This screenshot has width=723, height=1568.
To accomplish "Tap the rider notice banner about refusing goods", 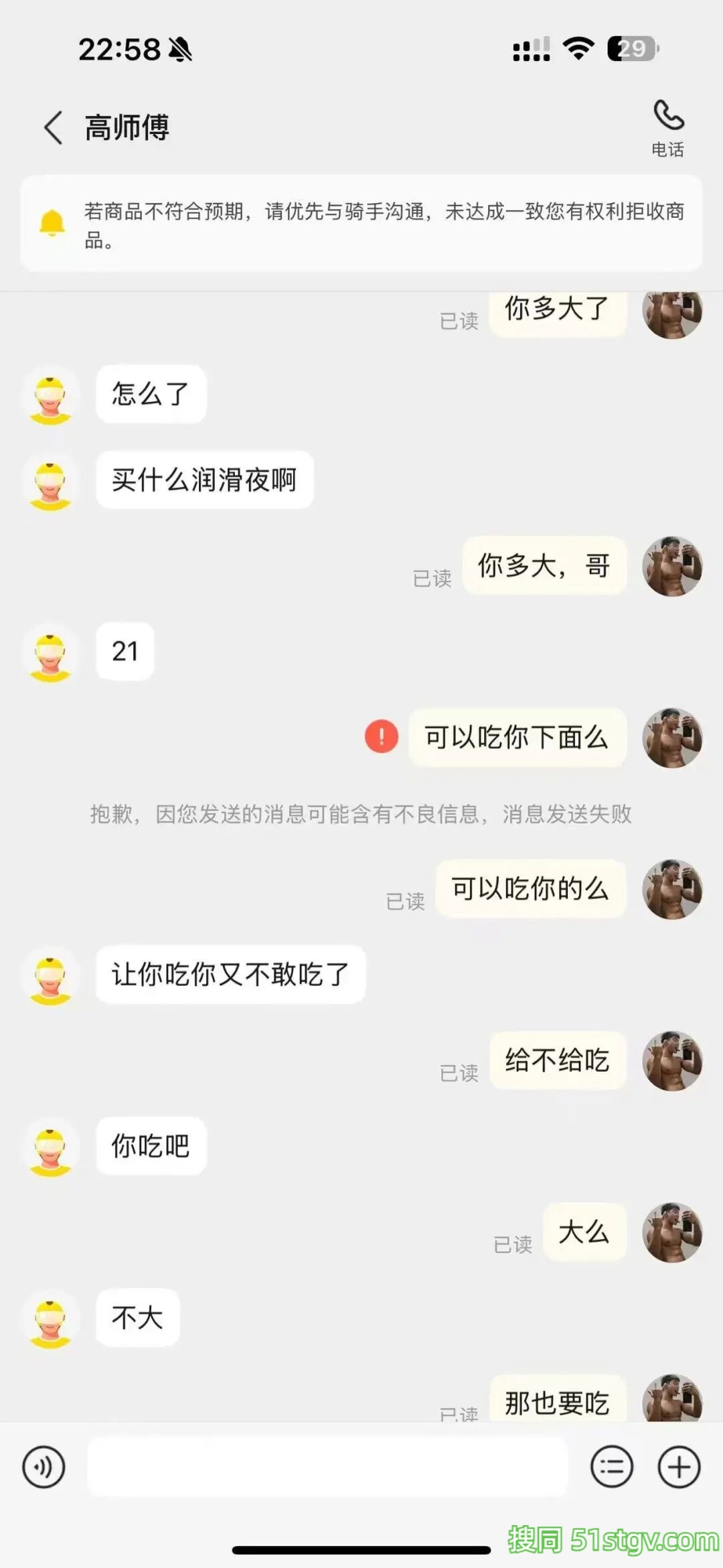I will [361, 221].
